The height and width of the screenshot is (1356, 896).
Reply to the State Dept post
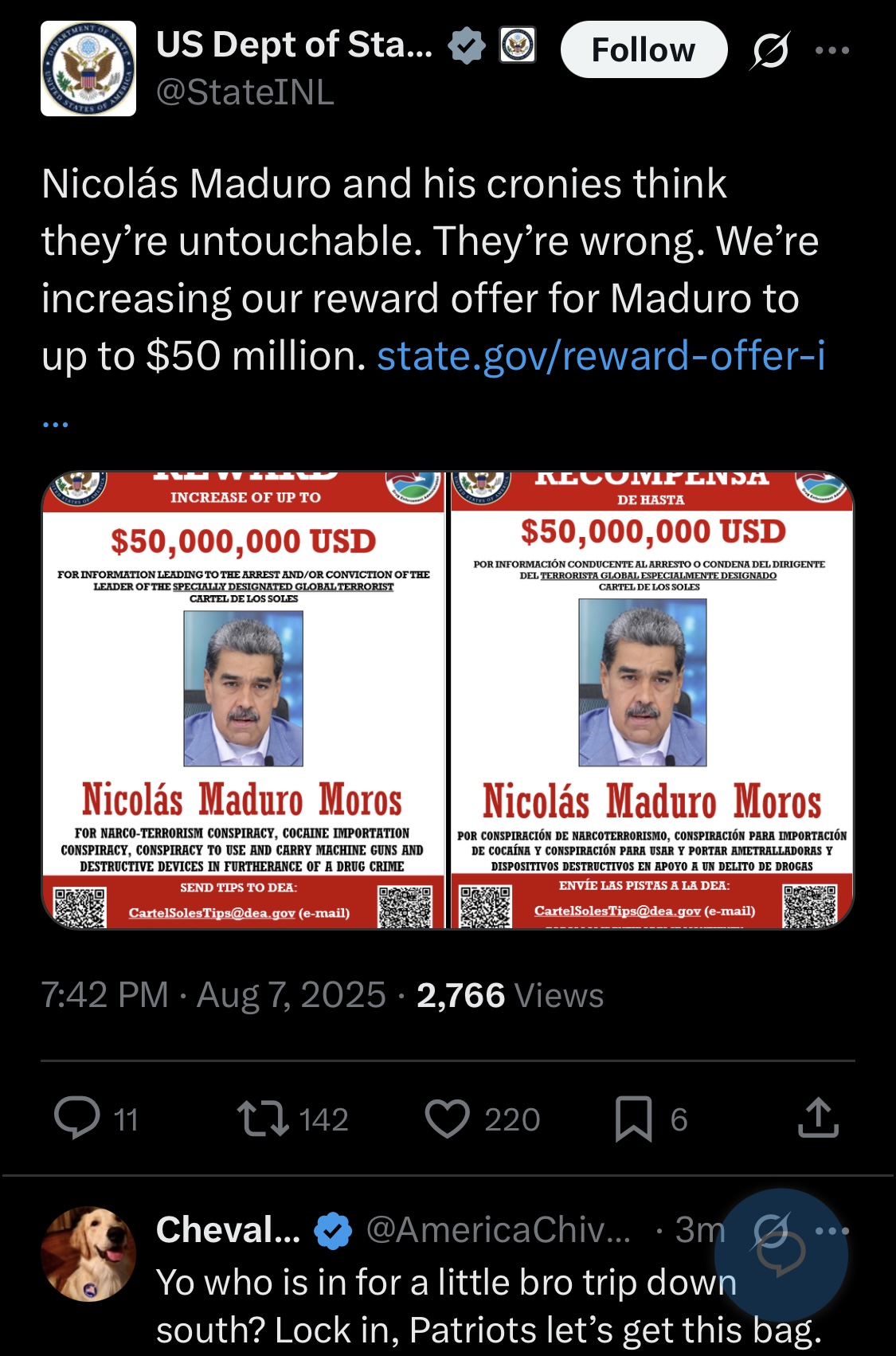(x=77, y=1118)
